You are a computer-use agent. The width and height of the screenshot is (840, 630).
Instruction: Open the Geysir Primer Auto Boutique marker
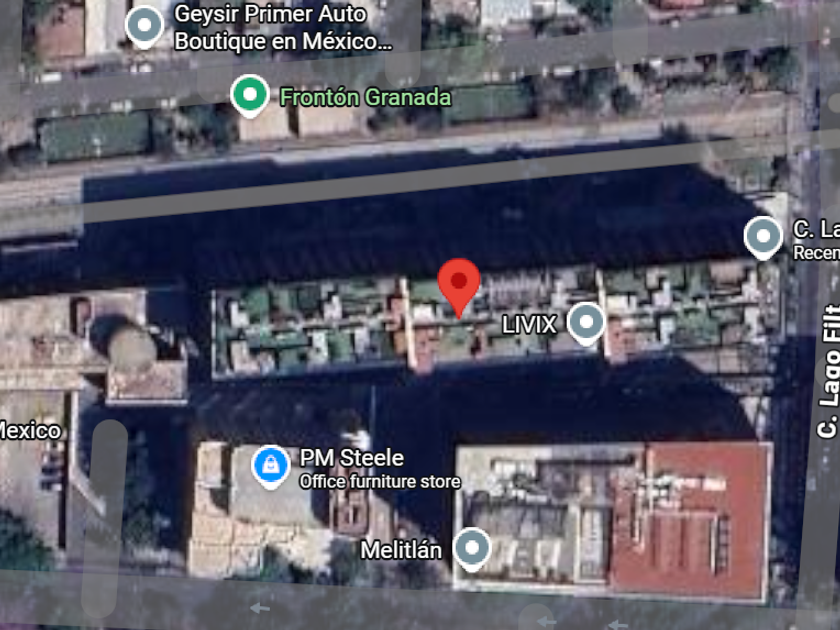tap(145, 25)
